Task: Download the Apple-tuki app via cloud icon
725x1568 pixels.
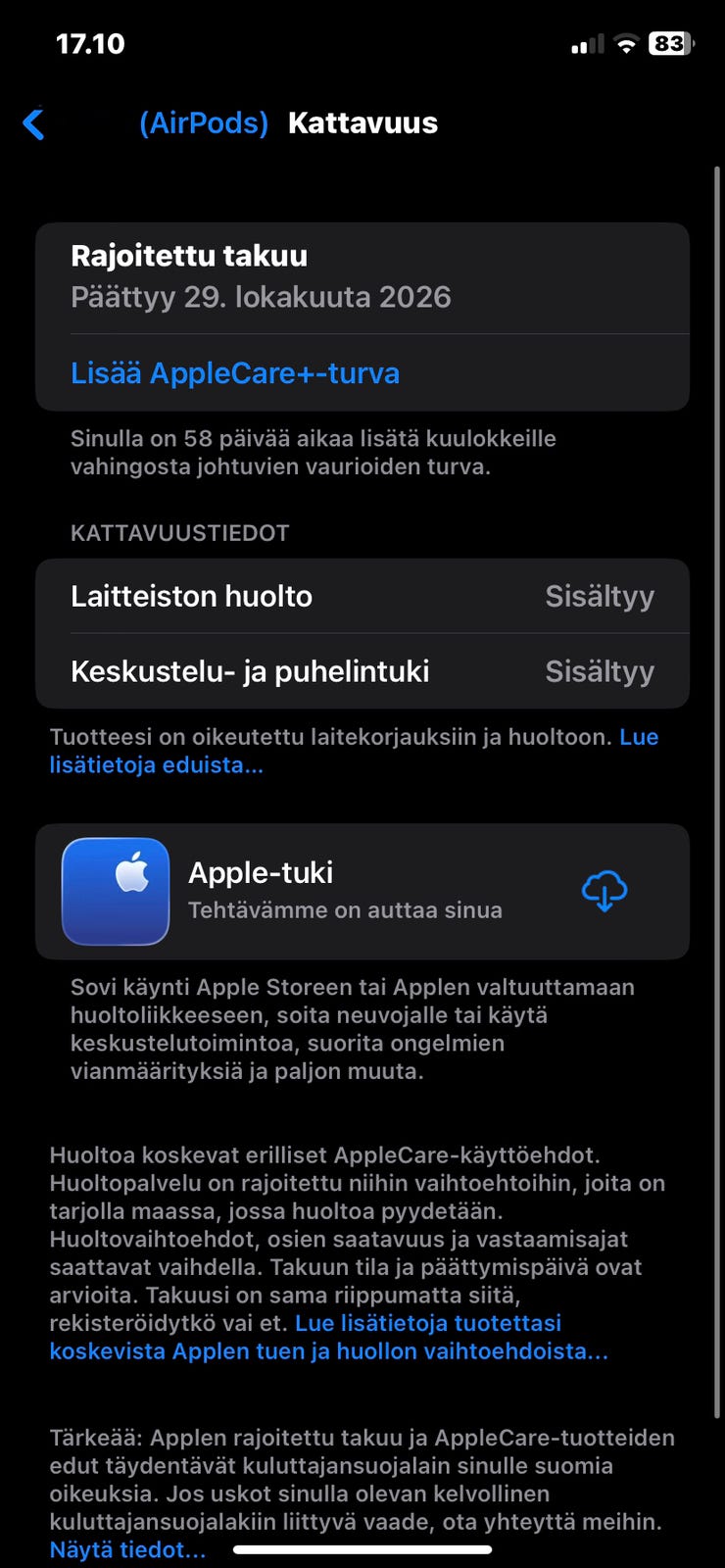Action: 604,891
